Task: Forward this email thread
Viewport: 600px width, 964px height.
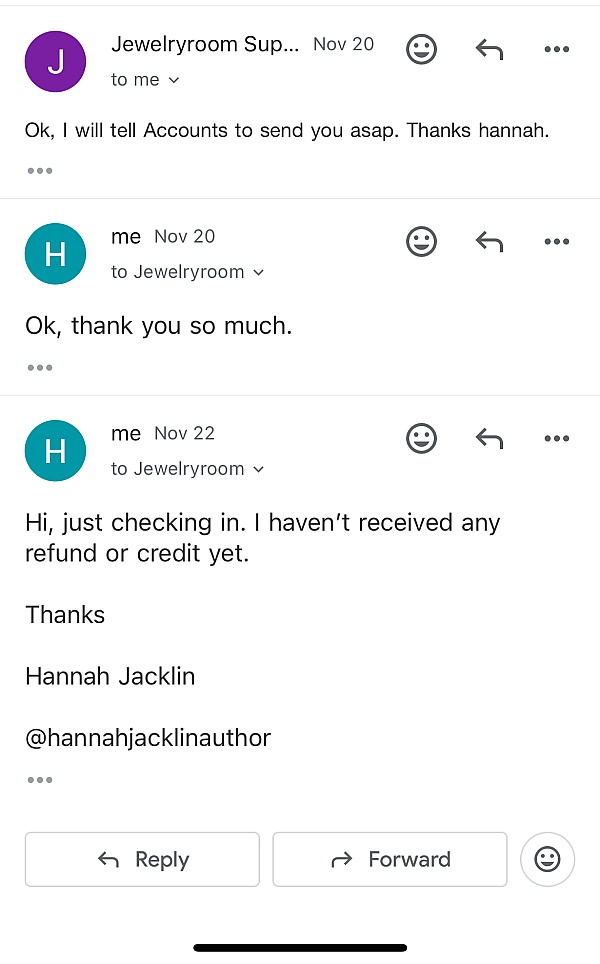Action: [x=389, y=859]
